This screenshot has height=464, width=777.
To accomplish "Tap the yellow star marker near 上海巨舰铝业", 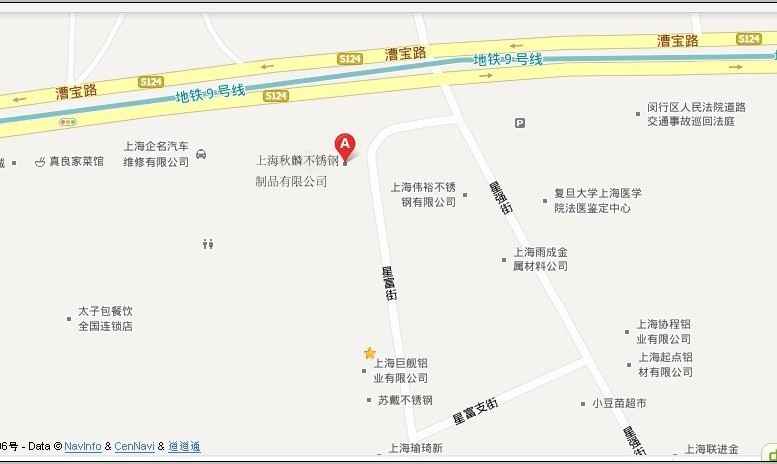I will tap(369, 354).
